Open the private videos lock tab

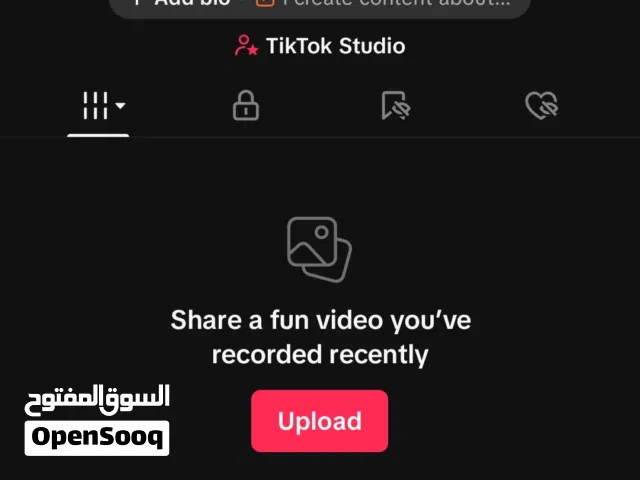(x=246, y=105)
